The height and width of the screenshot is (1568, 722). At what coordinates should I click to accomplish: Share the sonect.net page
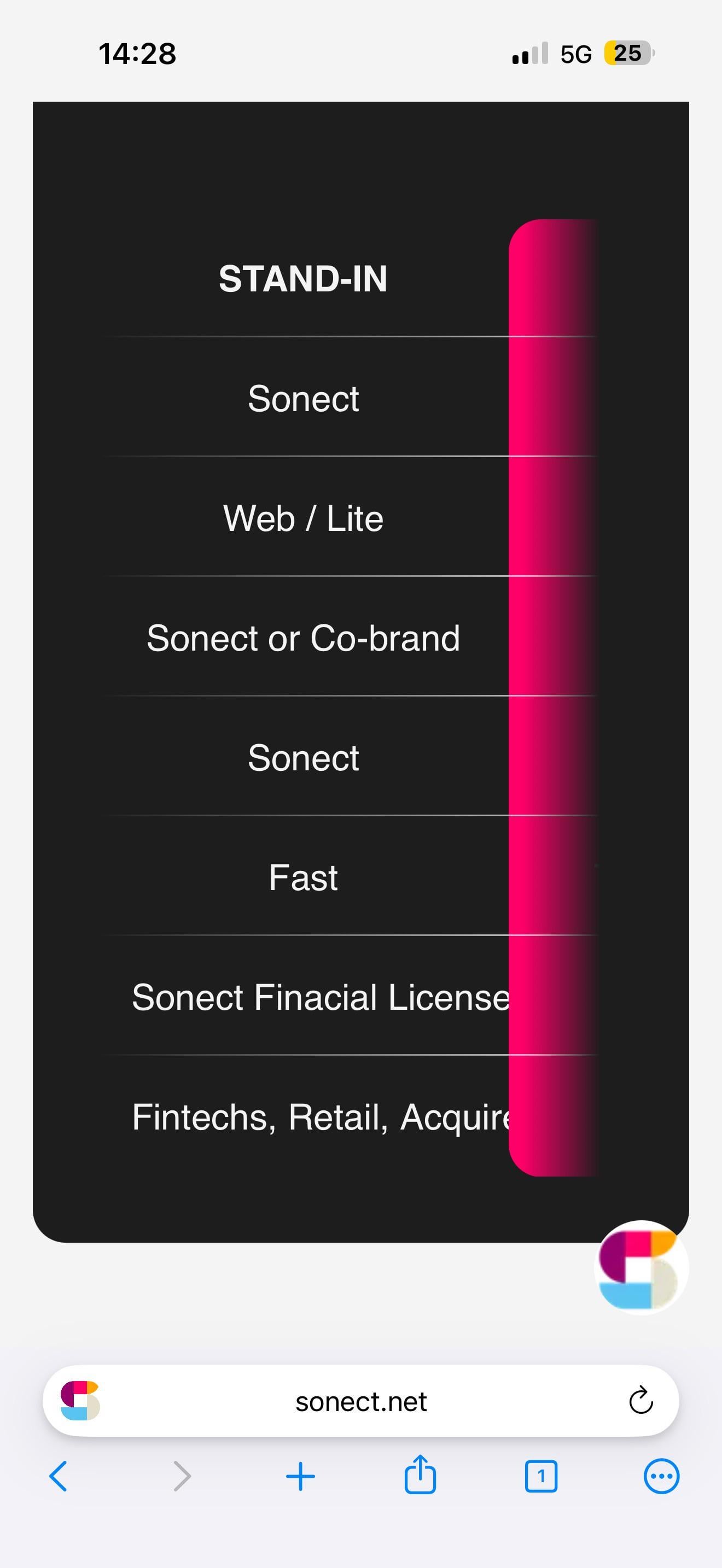(420, 1476)
